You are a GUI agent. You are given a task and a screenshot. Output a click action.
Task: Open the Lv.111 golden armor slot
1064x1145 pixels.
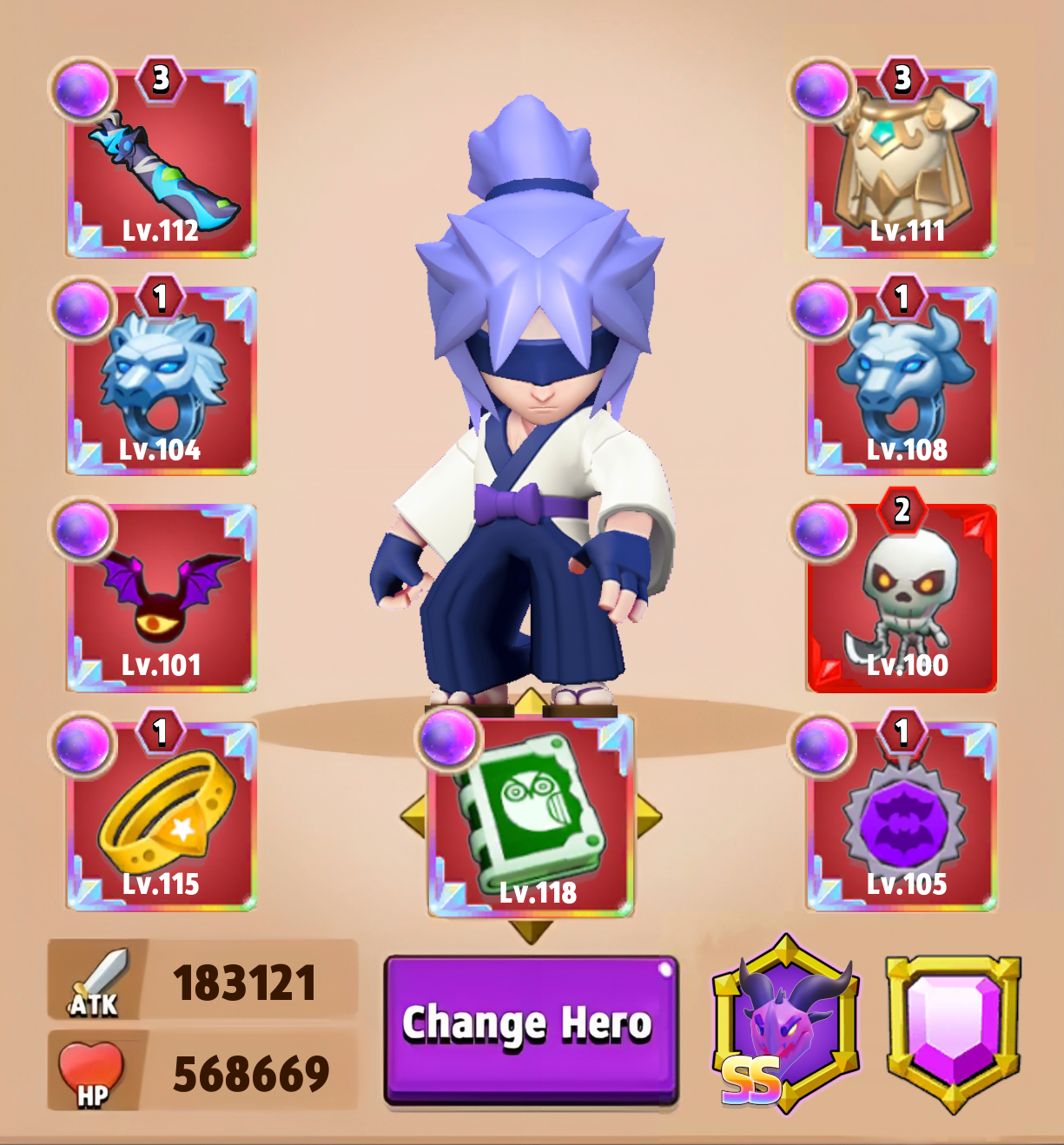coord(902,165)
